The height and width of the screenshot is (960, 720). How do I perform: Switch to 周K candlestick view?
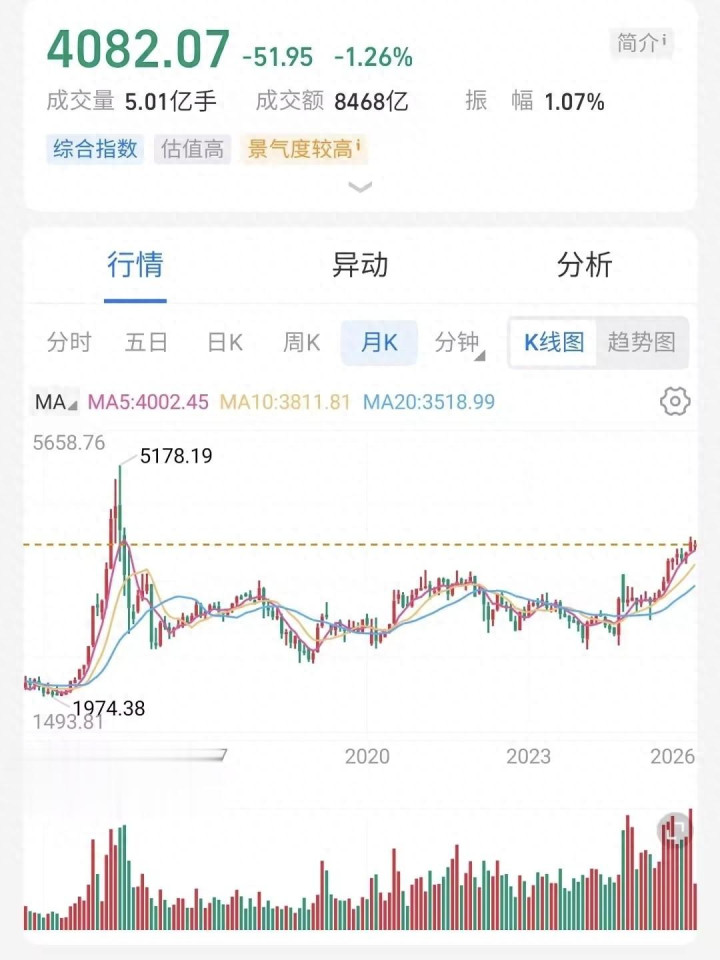[301, 343]
